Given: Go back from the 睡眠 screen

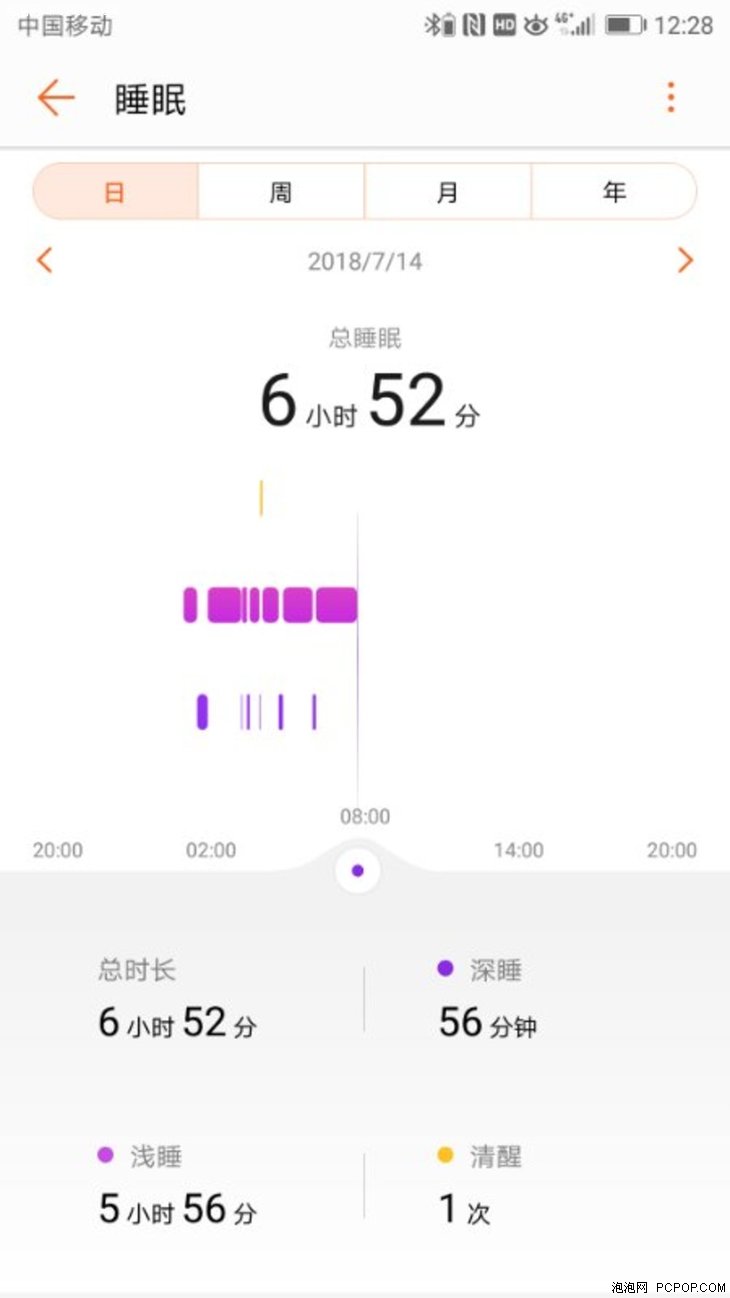Looking at the screenshot, I should click(x=56, y=98).
